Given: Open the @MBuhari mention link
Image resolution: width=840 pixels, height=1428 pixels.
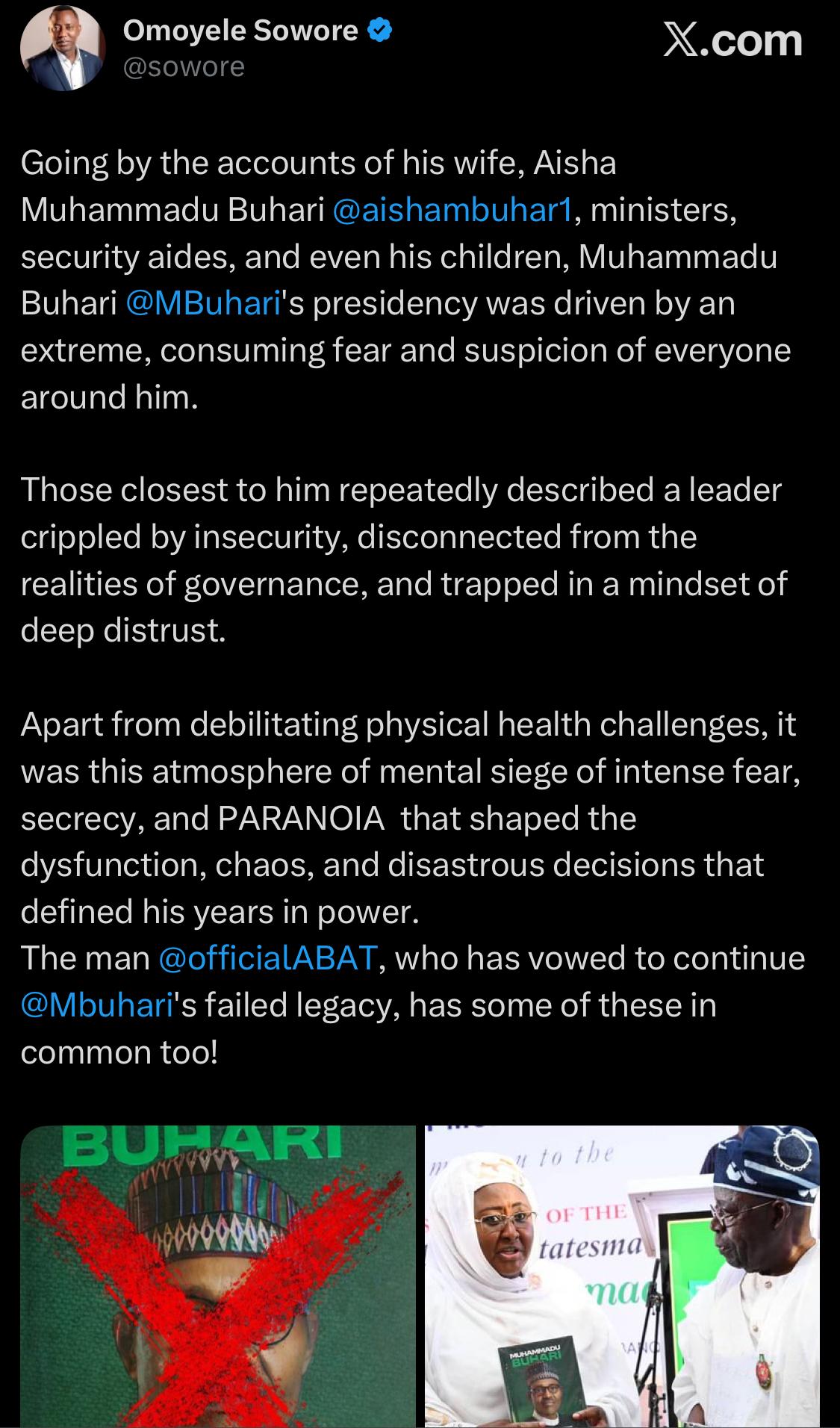Looking at the screenshot, I should click(202, 303).
